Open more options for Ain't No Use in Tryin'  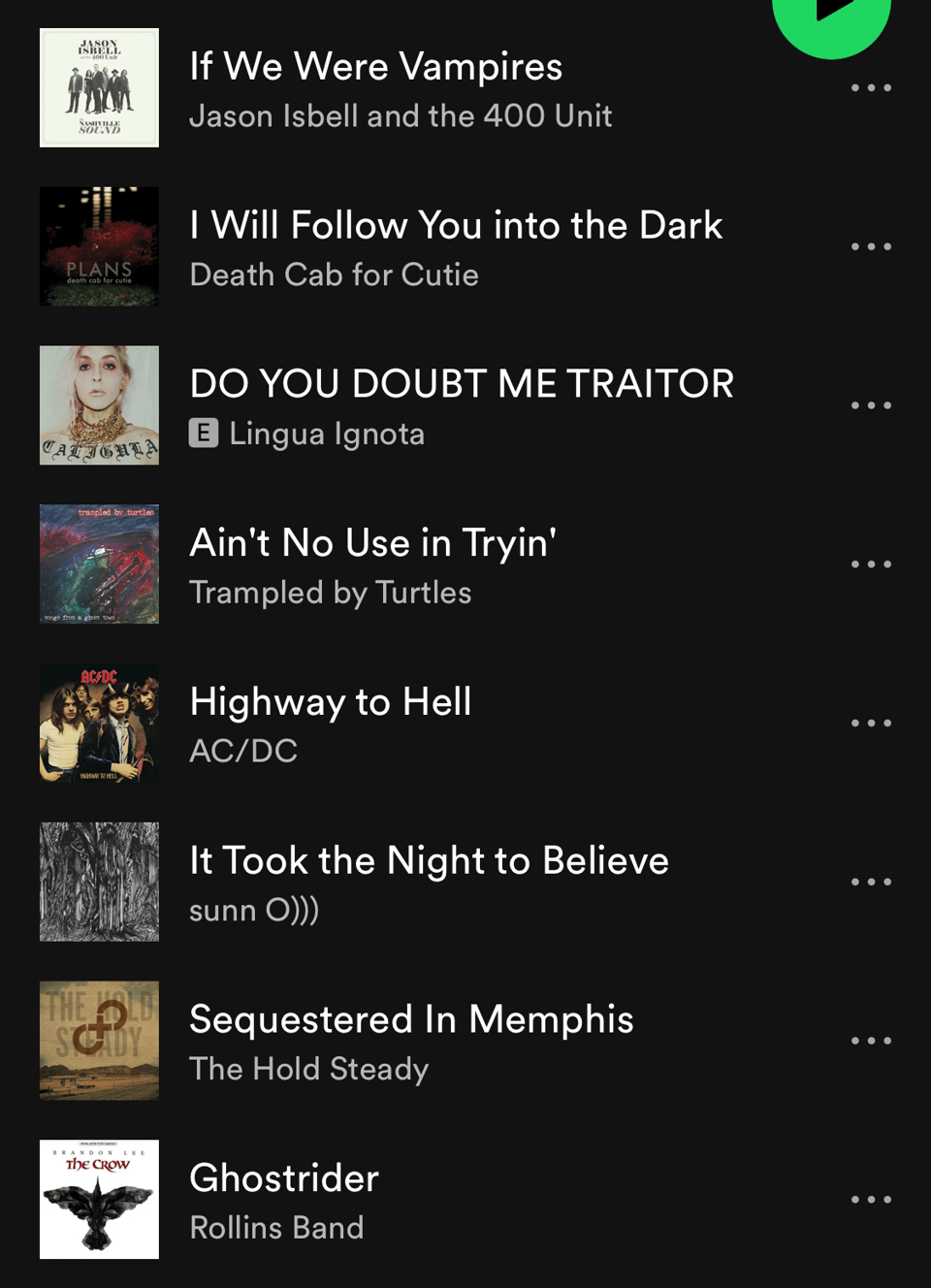point(870,563)
